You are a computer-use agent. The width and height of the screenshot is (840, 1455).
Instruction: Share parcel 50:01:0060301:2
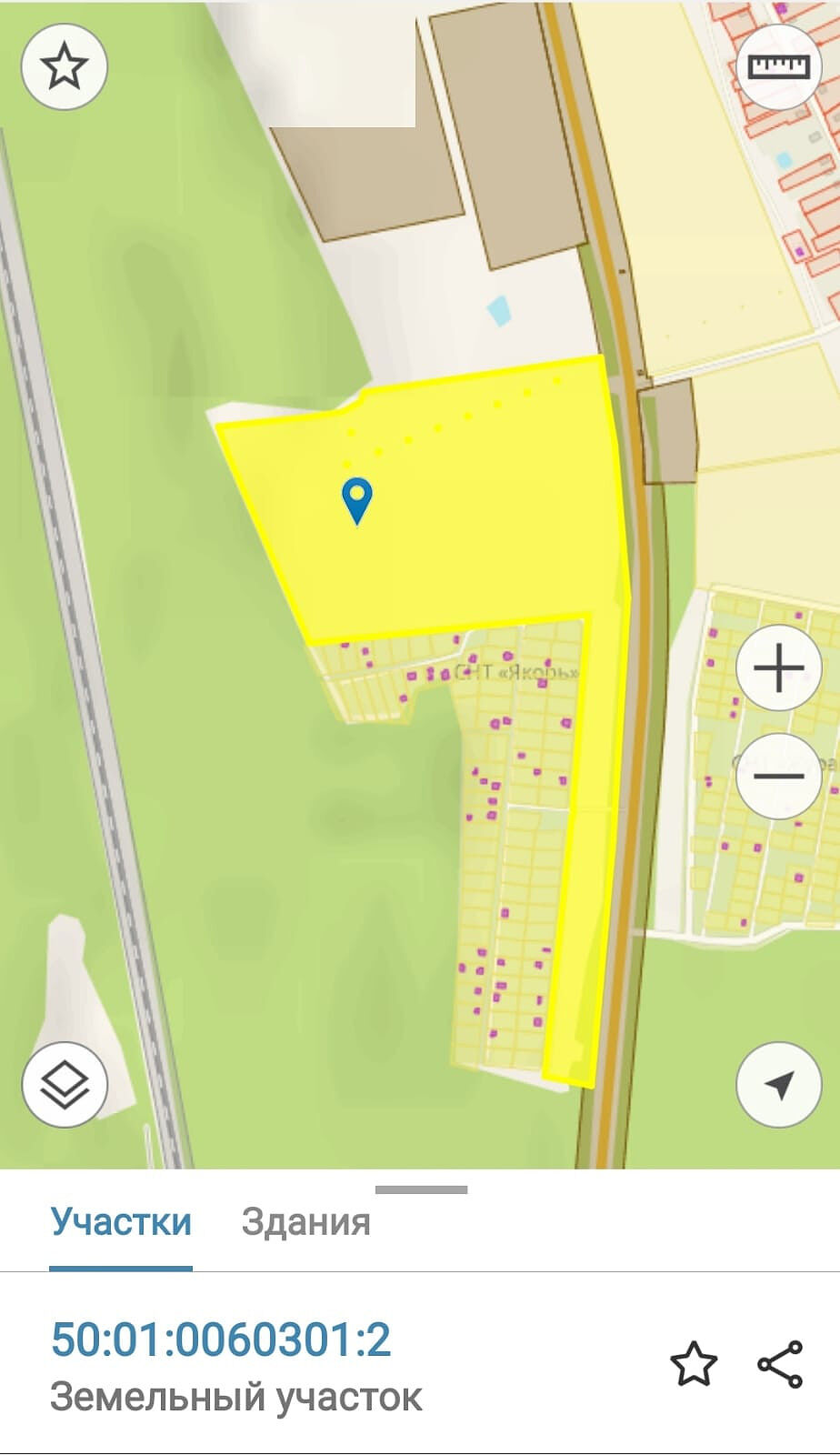point(780,1364)
